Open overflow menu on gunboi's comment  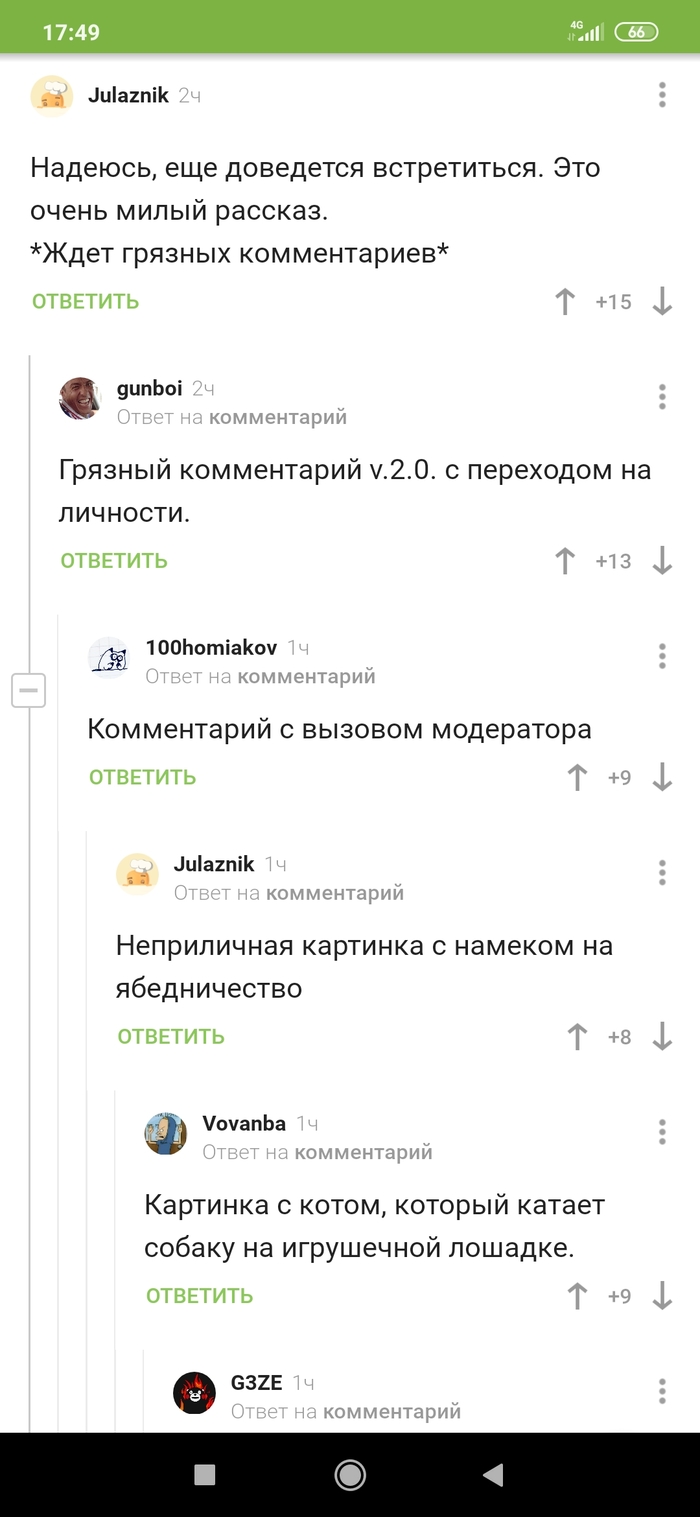pyautogui.click(x=662, y=397)
